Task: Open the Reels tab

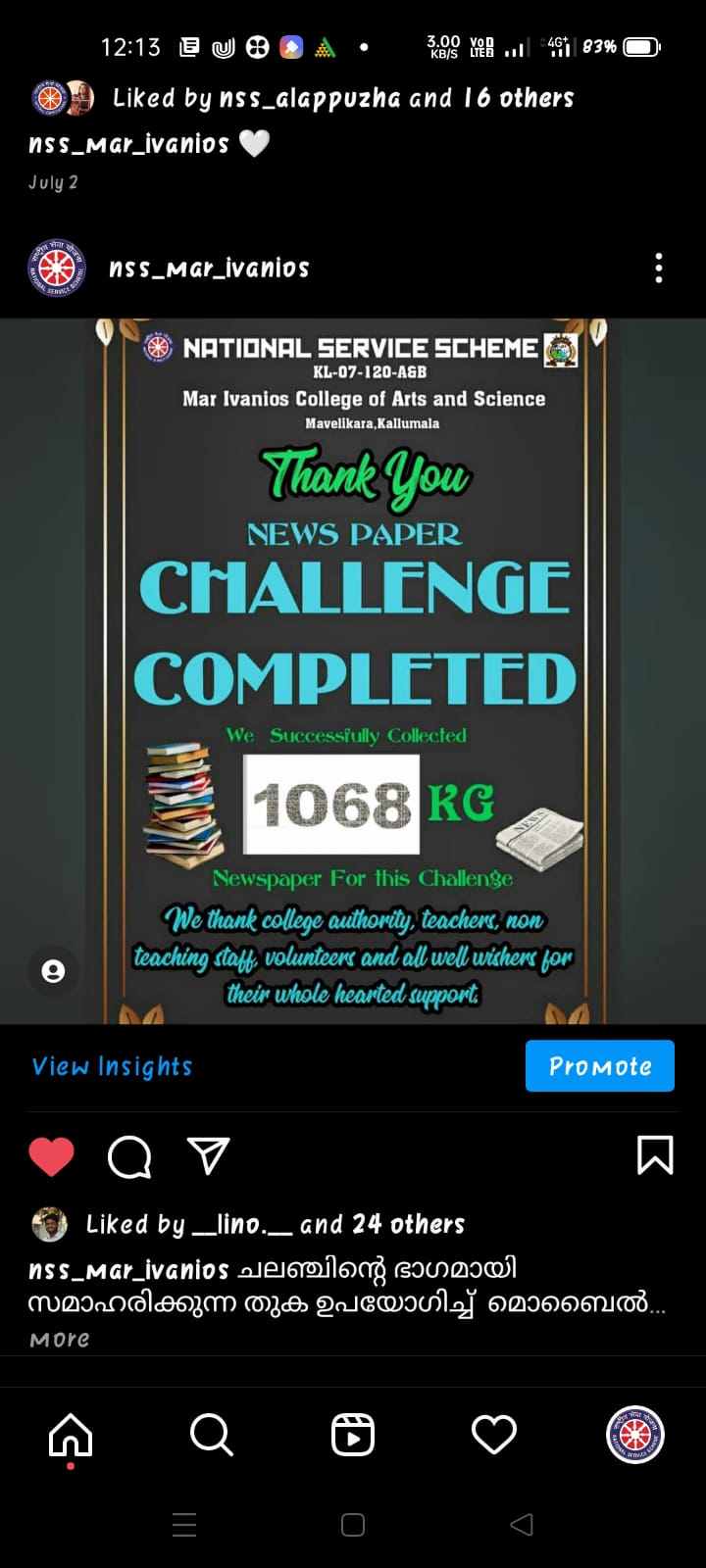Action: pyautogui.click(x=353, y=1436)
